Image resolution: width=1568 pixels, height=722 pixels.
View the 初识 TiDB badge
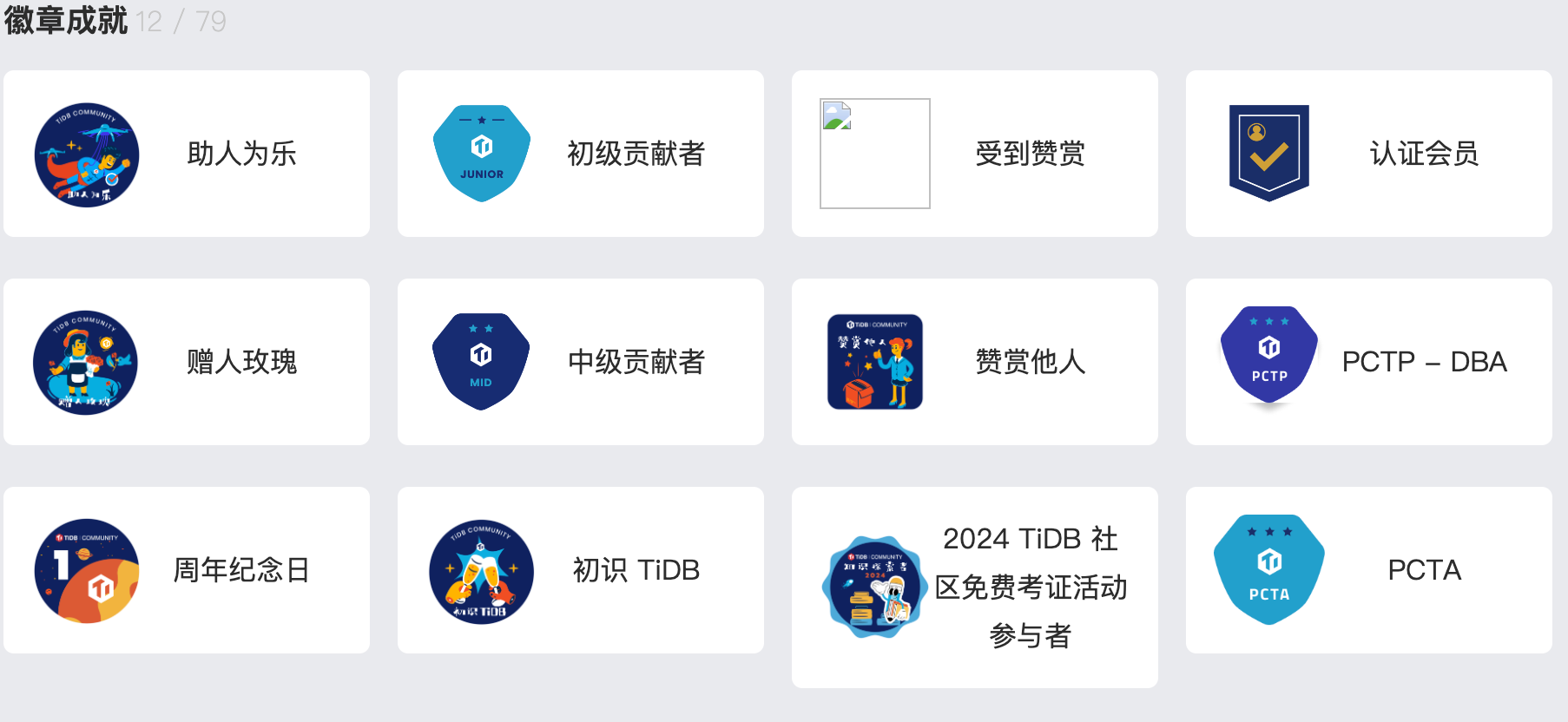pos(581,570)
